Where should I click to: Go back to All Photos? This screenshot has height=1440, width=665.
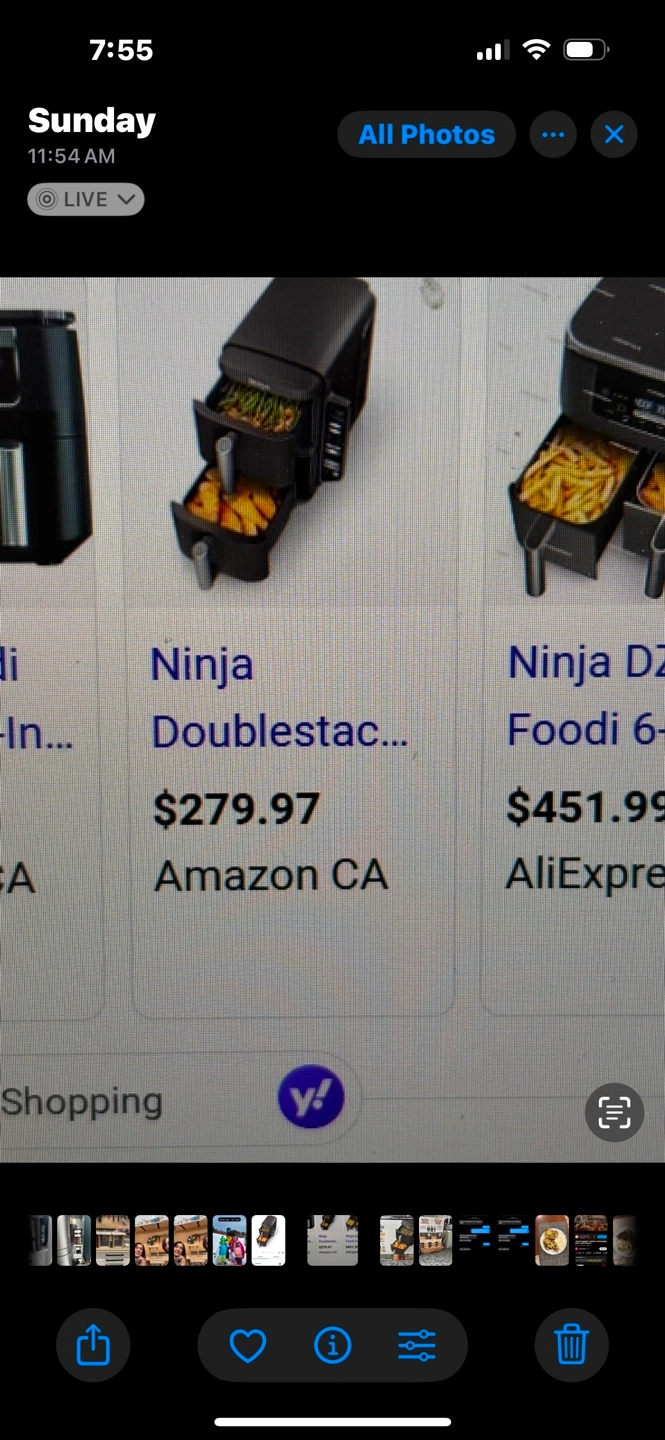(426, 135)
